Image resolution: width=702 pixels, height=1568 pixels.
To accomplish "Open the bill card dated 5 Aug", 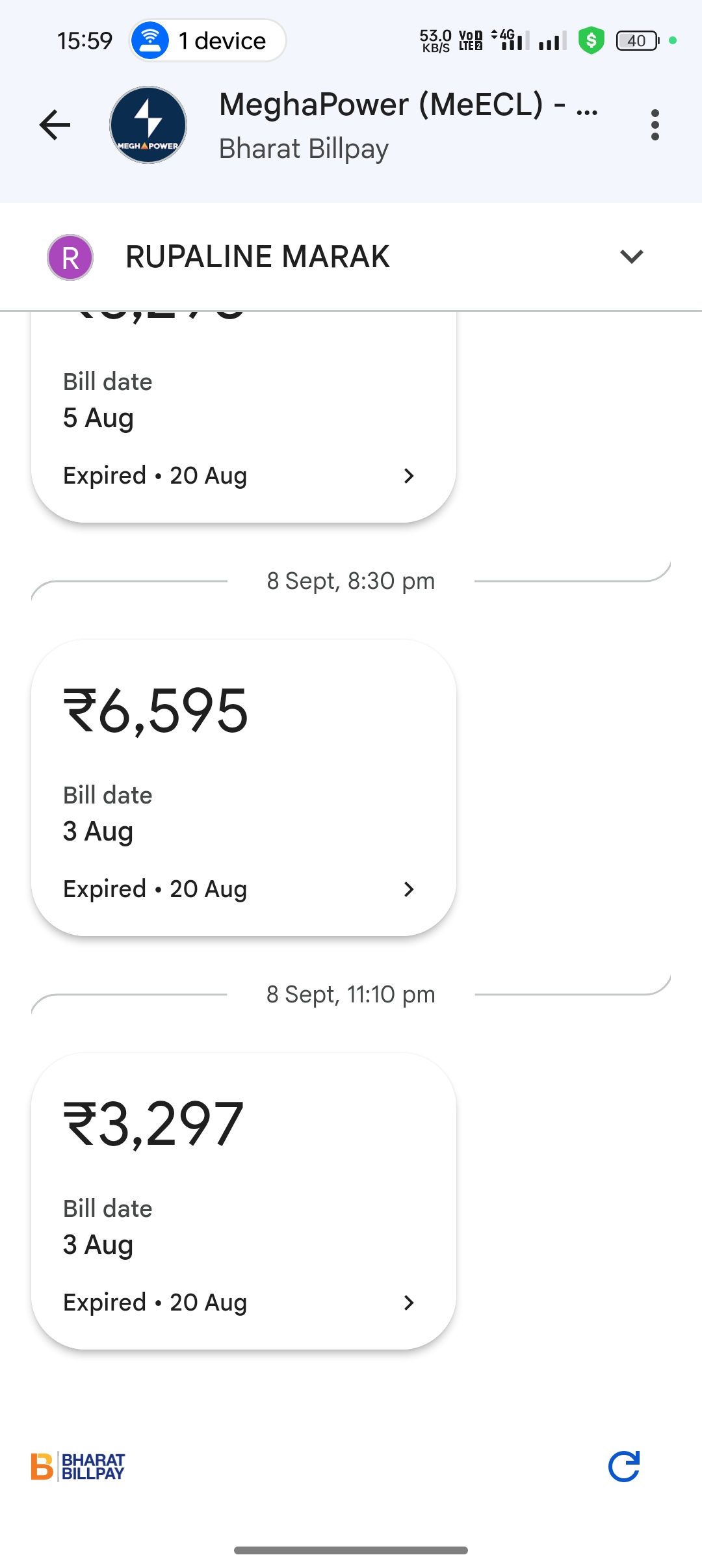I will [244, 417].
